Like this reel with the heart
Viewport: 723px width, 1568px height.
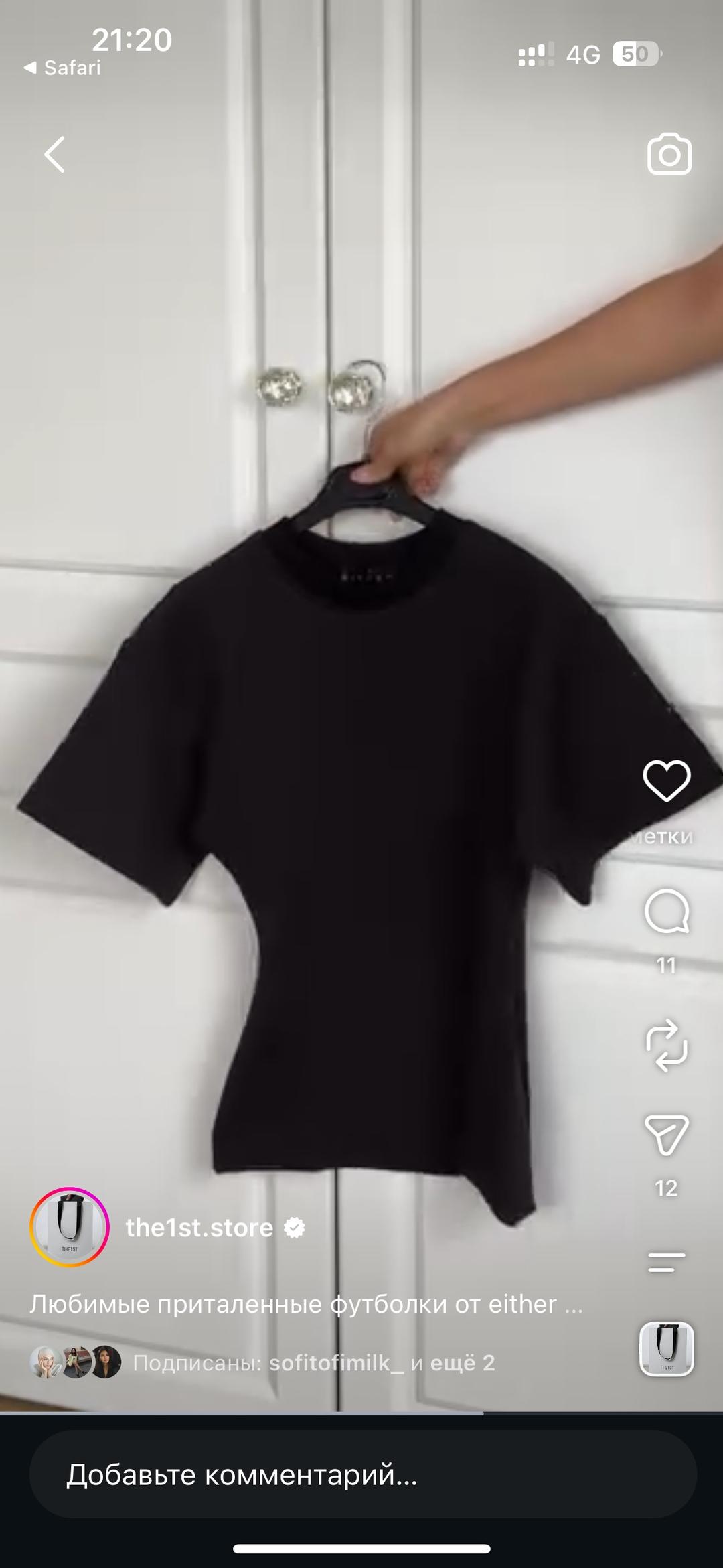click(666, 780)
